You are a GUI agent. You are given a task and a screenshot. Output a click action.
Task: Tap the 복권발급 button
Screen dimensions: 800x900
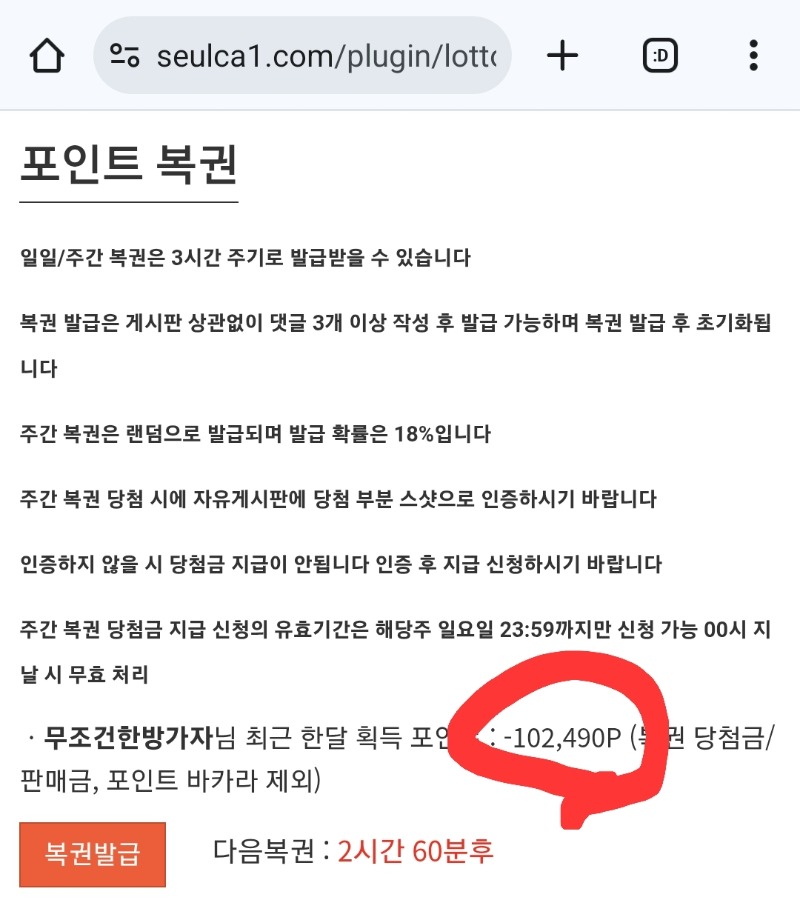coord(92,854)
